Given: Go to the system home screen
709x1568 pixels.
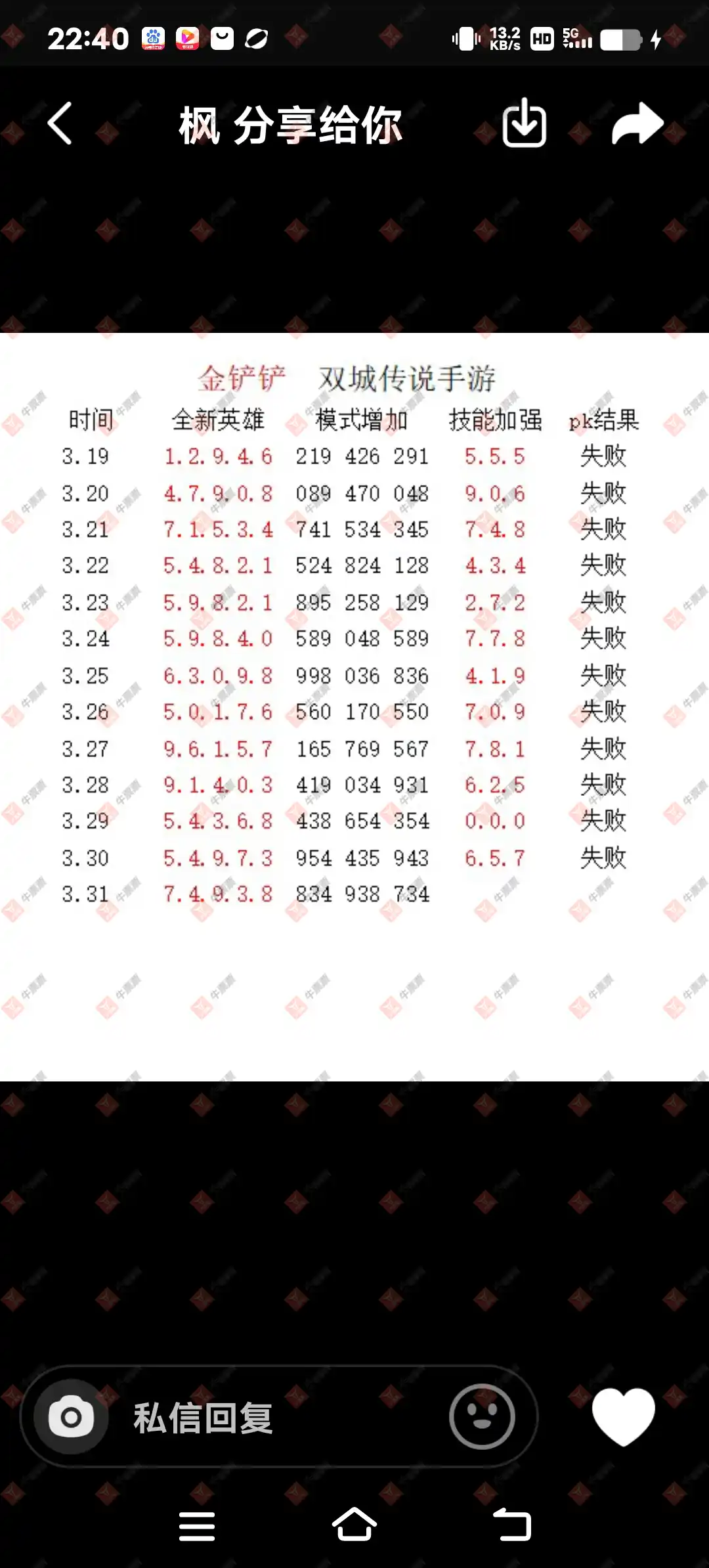Looking at the screenshot, I should tap(354, 1525).
